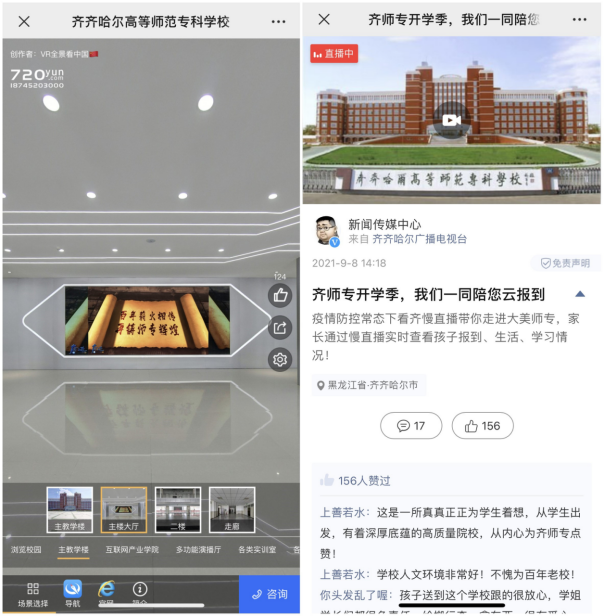Image resolution: width=605 pixels, height=616 pixels.
Task: Switch to the 互联网产业学院 category
Action: coord(132,549)
